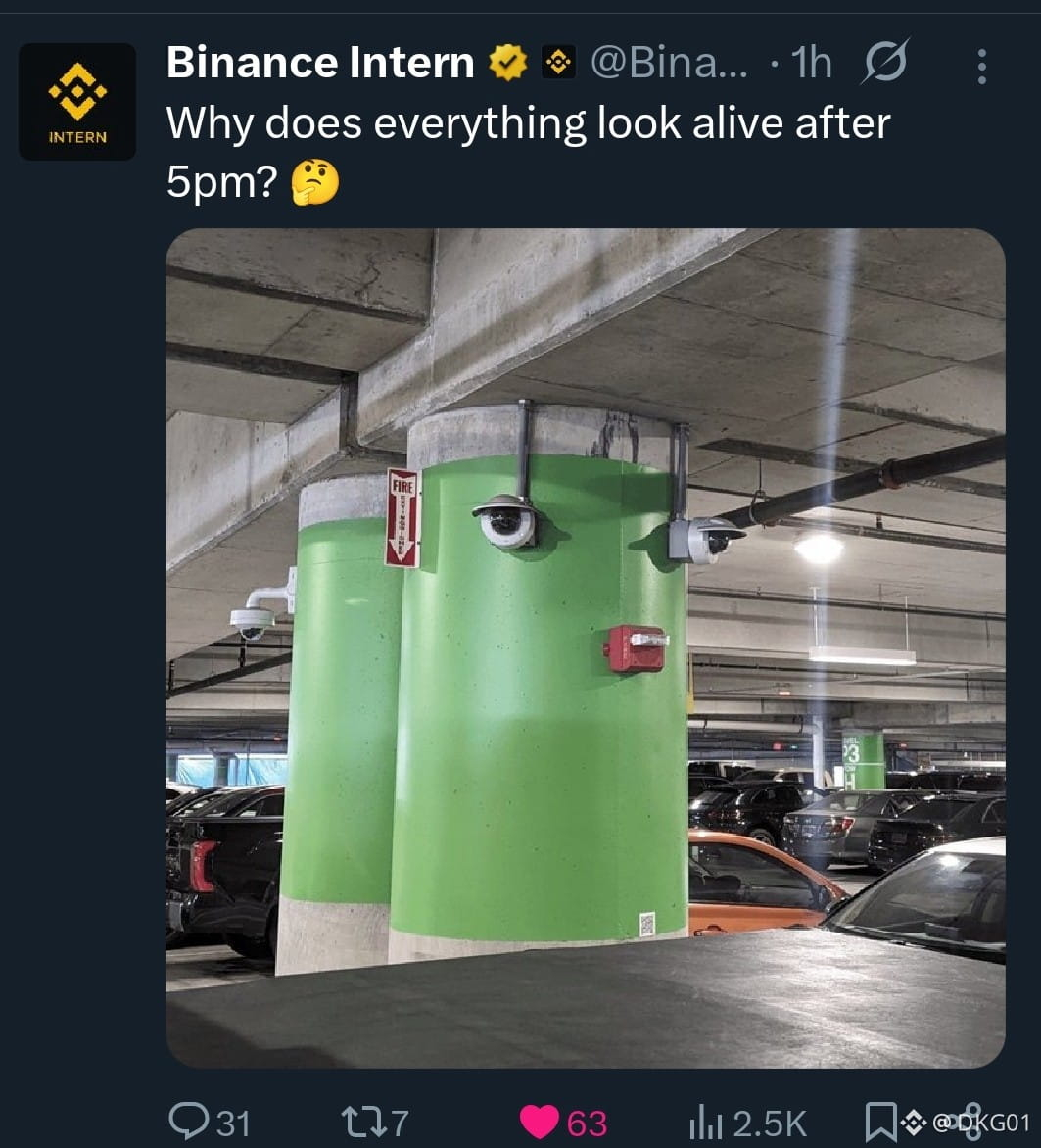Open the post's three-dot overflow menu
1041x1148 pixels.
click(981, 65)
